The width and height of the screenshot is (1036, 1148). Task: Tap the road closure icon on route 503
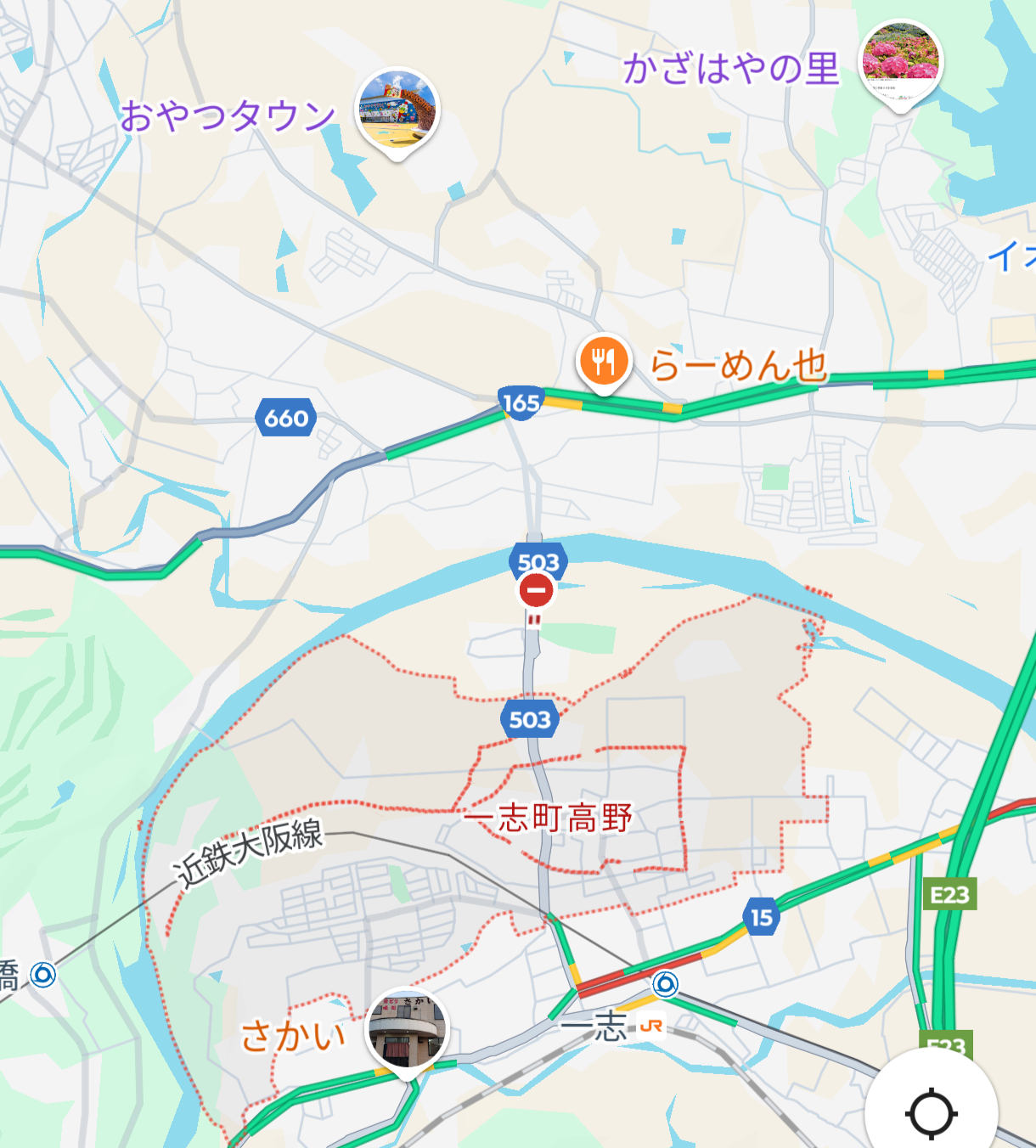click(536, 590)
